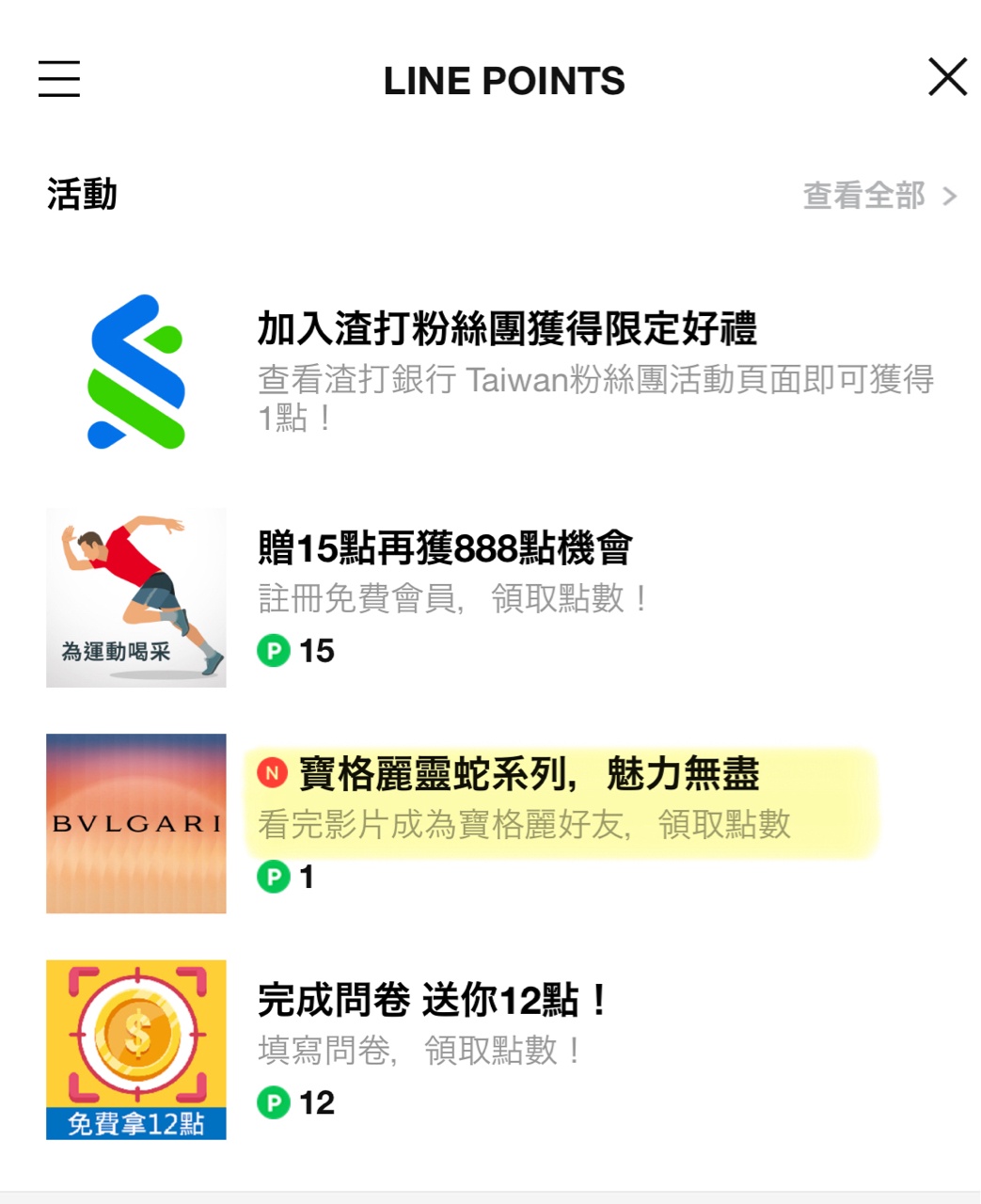Open the 完成問卷 送你12點 survey activity

pyautogui.click(x=432, y=1000)
